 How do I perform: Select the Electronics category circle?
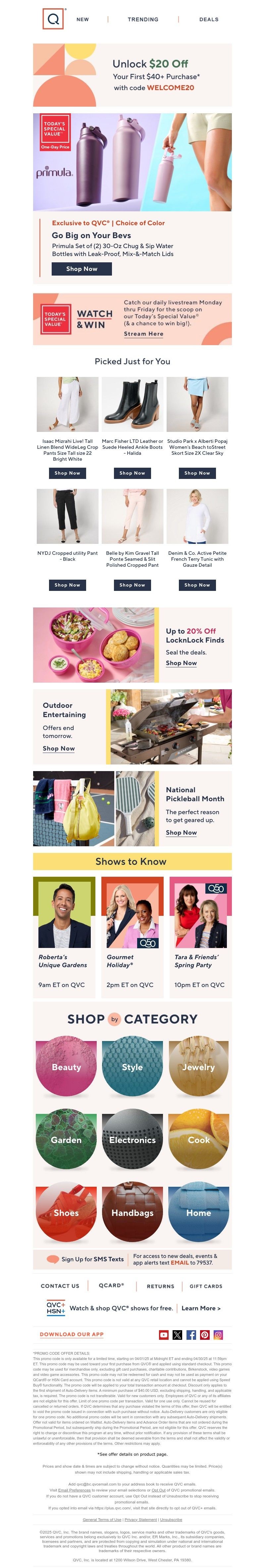pyautogui.click(x=132, y=1139)
